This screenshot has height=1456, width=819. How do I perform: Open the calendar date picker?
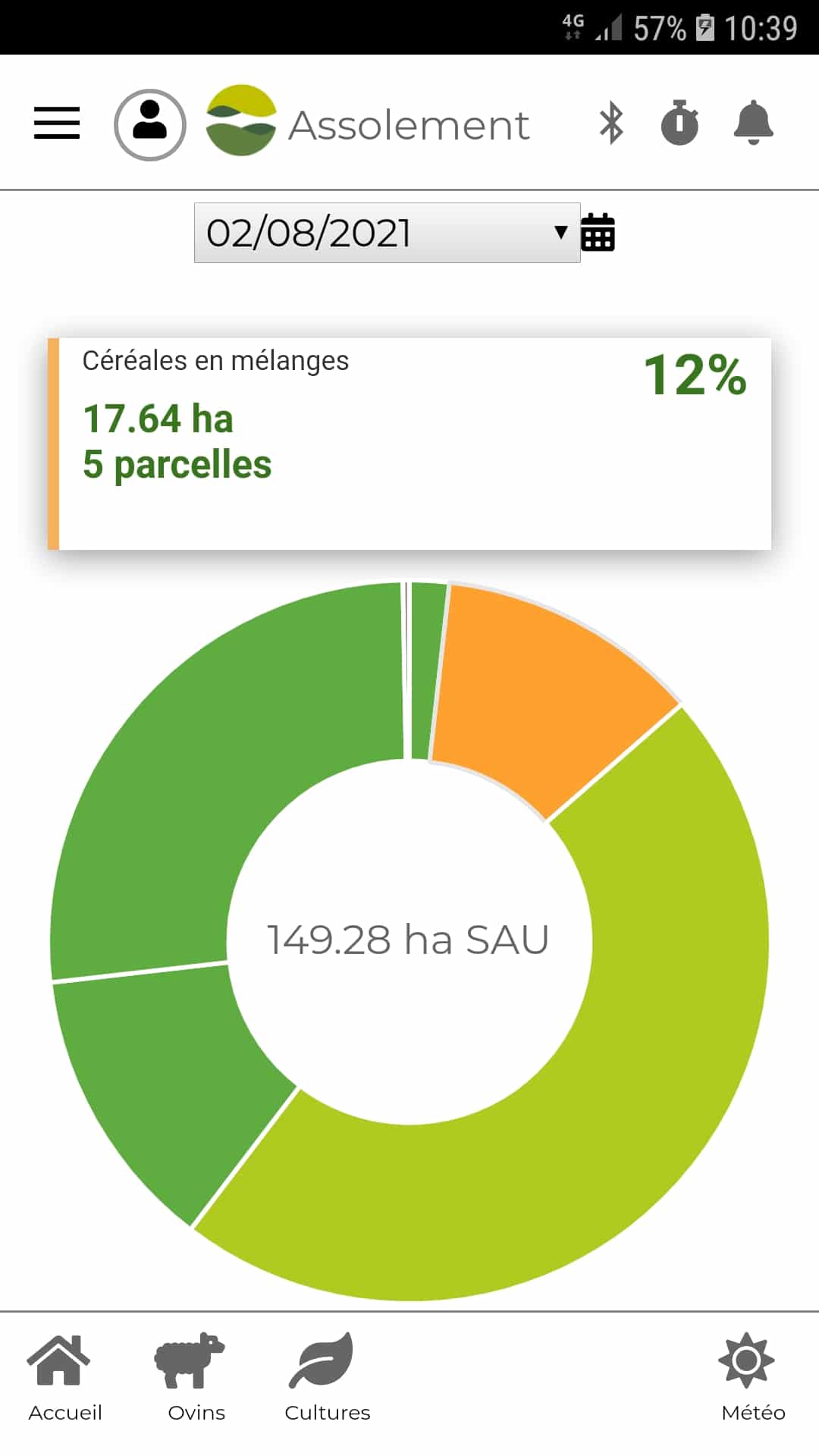[x=598, y=232]
